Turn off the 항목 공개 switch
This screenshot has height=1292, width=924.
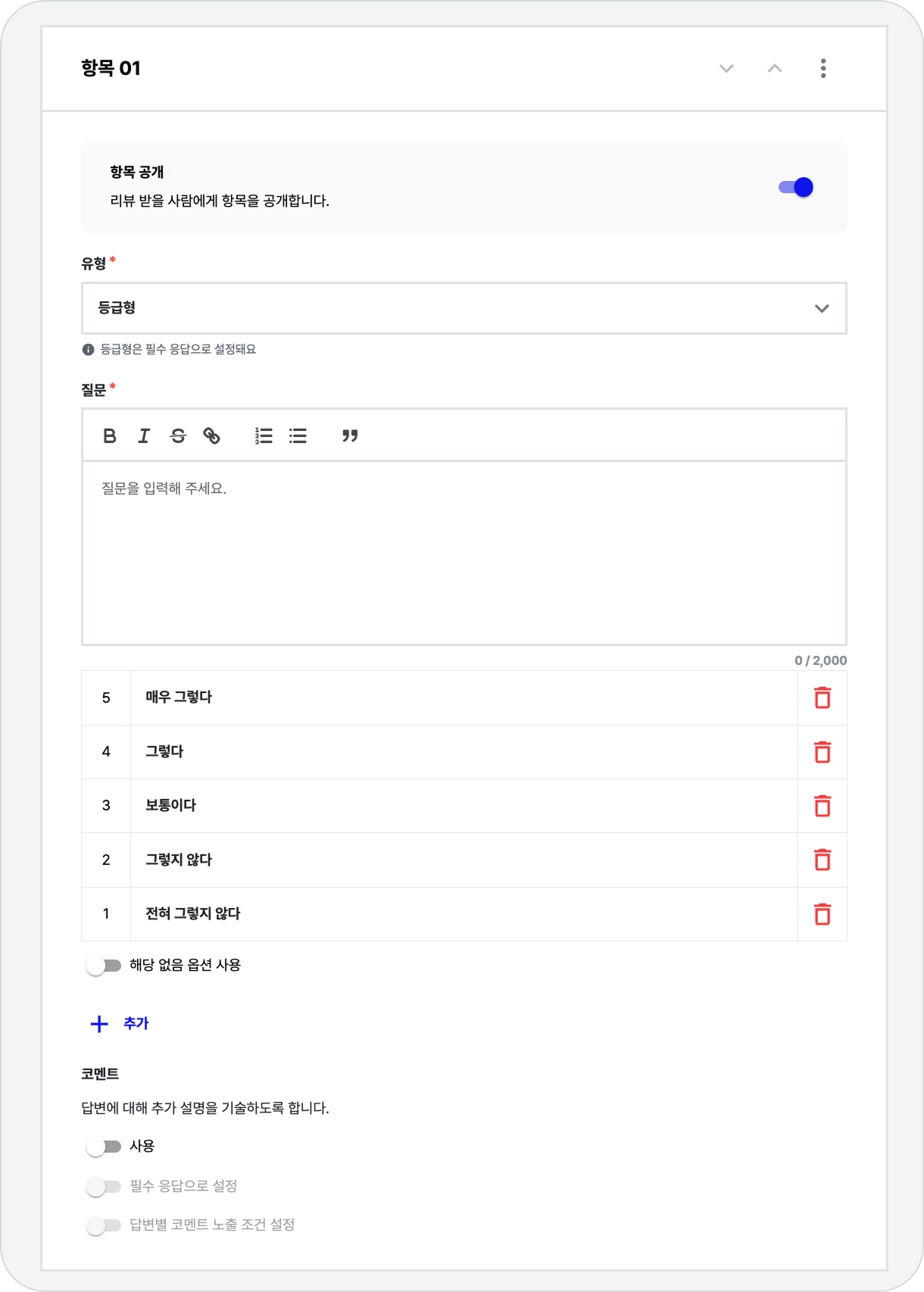click(796, 187)
